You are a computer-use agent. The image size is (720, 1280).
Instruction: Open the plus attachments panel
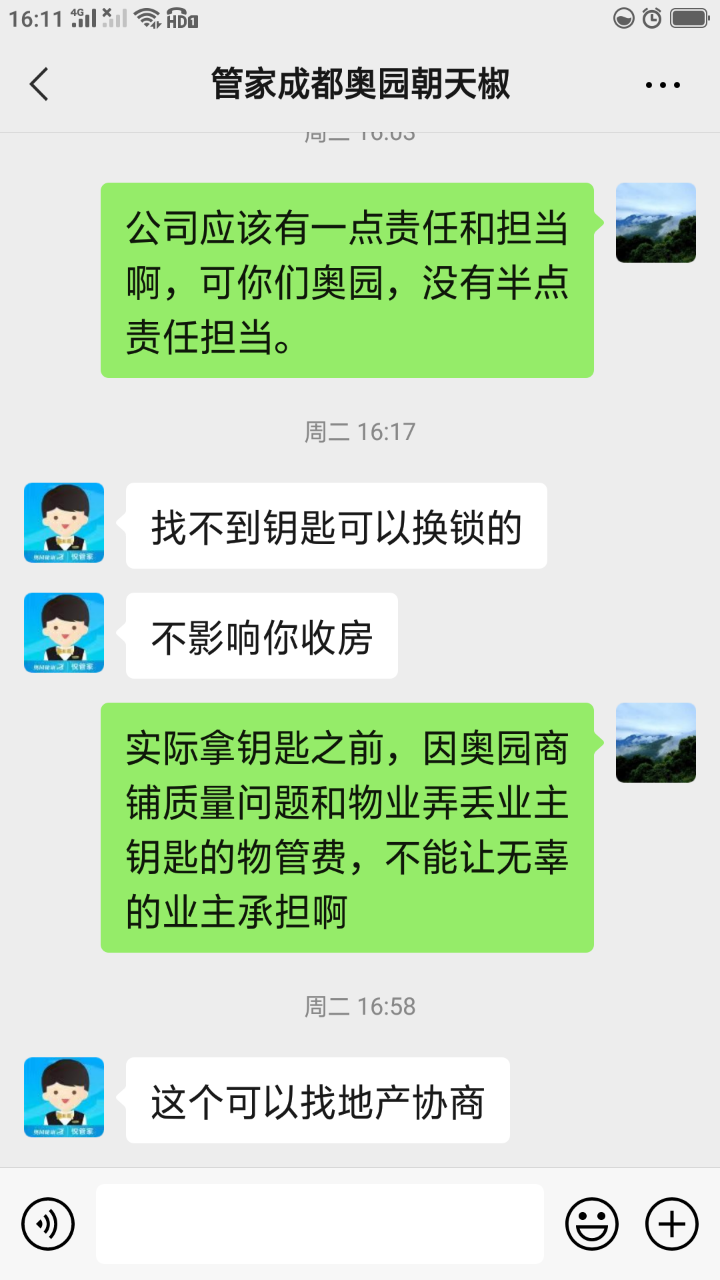click(671, 1223)
